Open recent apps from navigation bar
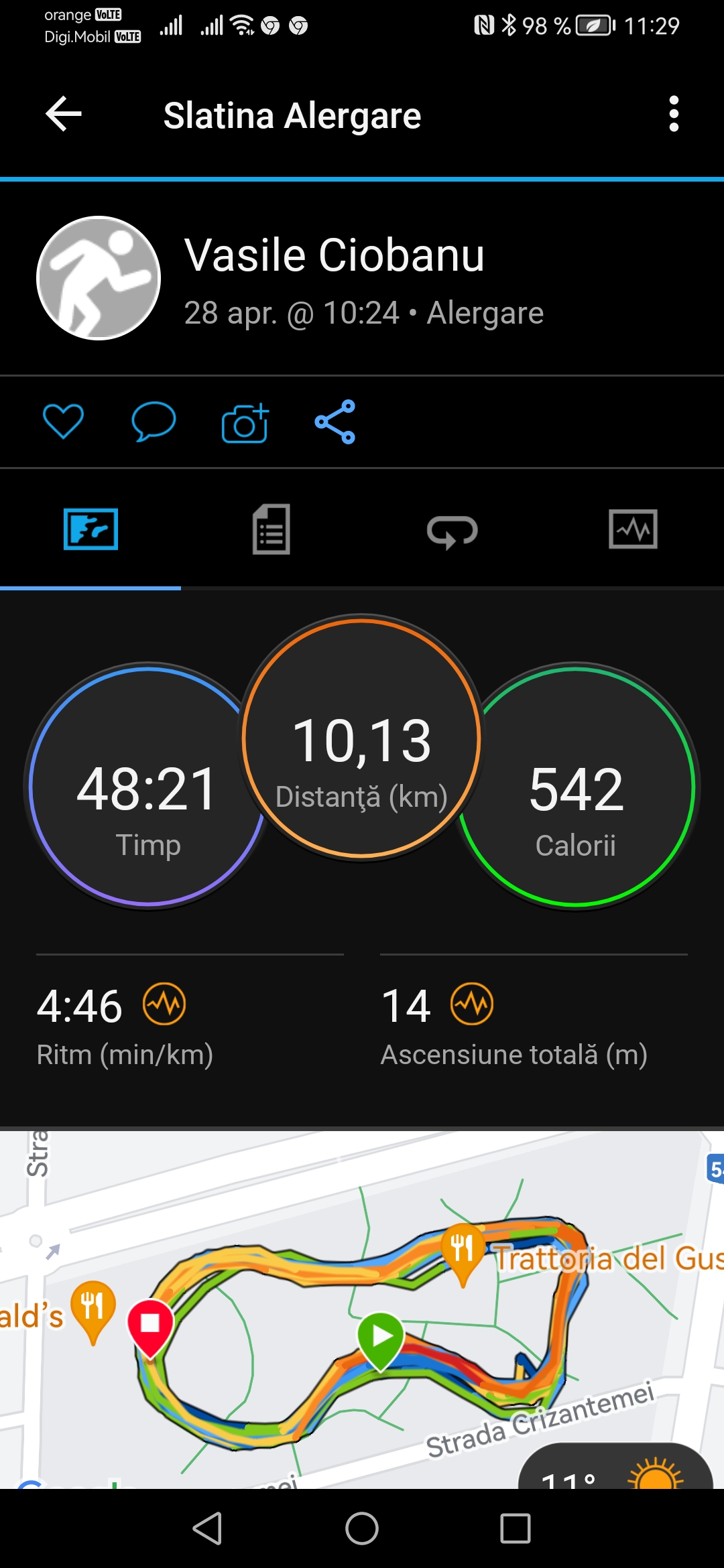This screenshot has height=1568, width=724. pyautogui.click(x=516, y=1528)
